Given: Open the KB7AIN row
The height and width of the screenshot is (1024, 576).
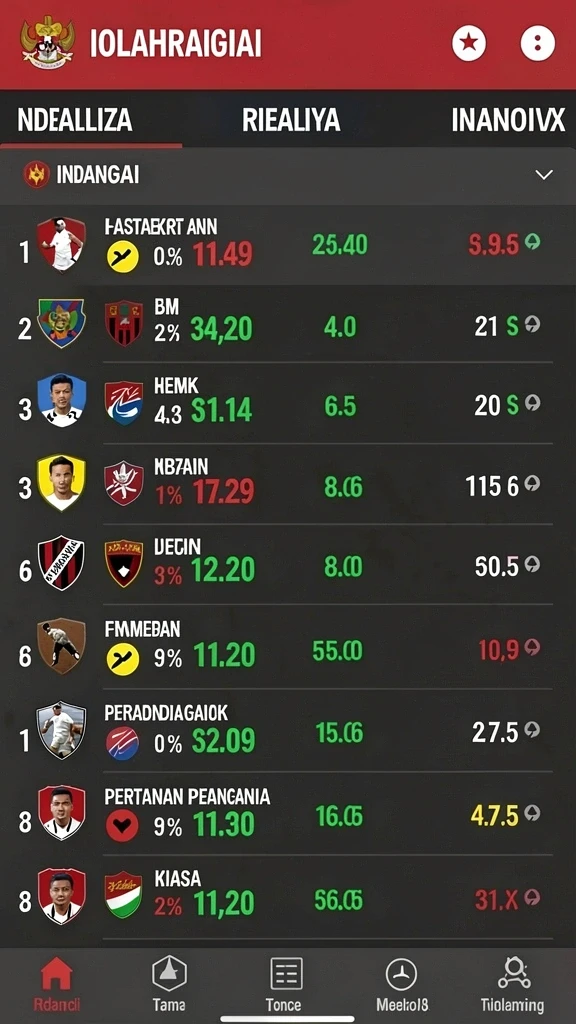Looking at the screenshot, I should click(x=288, y=484).
